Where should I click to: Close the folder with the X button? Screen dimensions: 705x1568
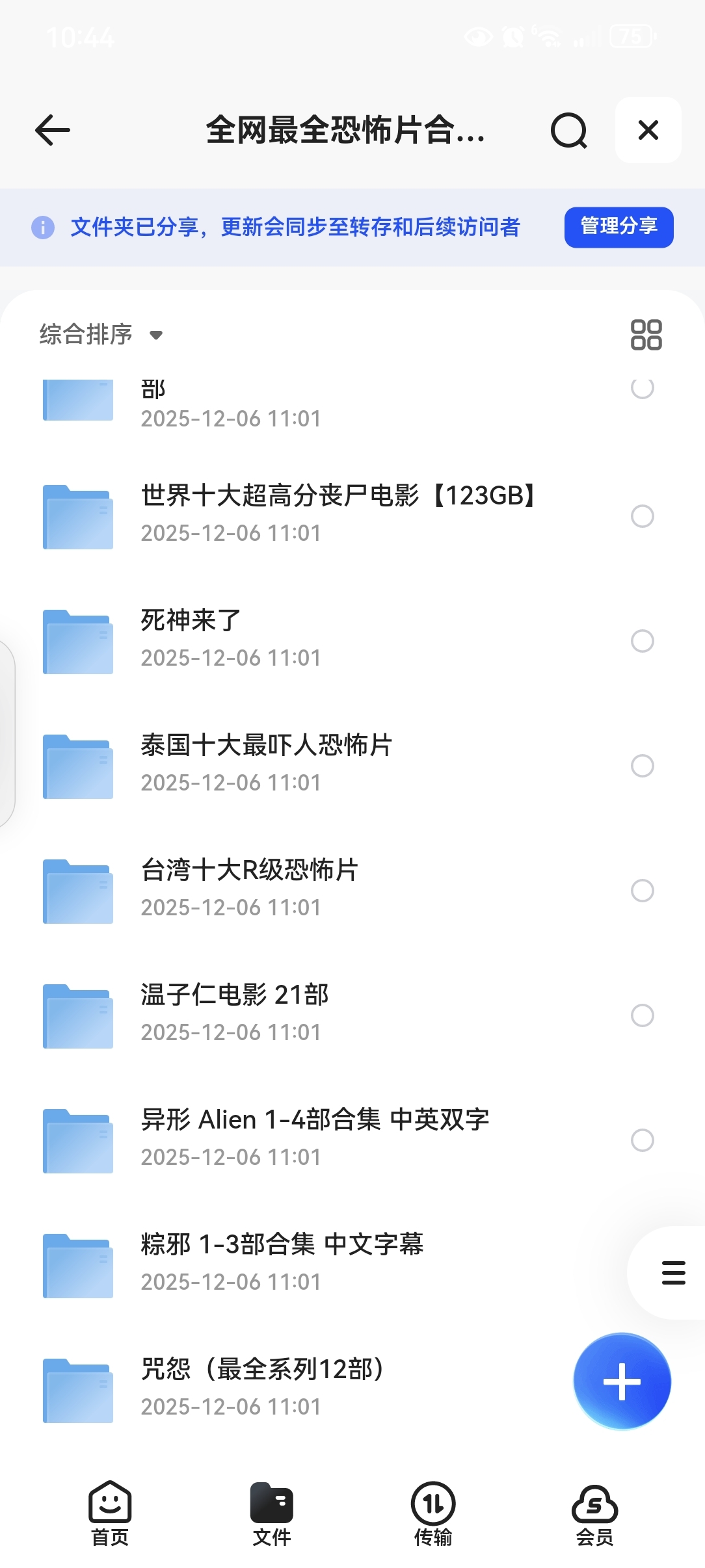(648, 130)
